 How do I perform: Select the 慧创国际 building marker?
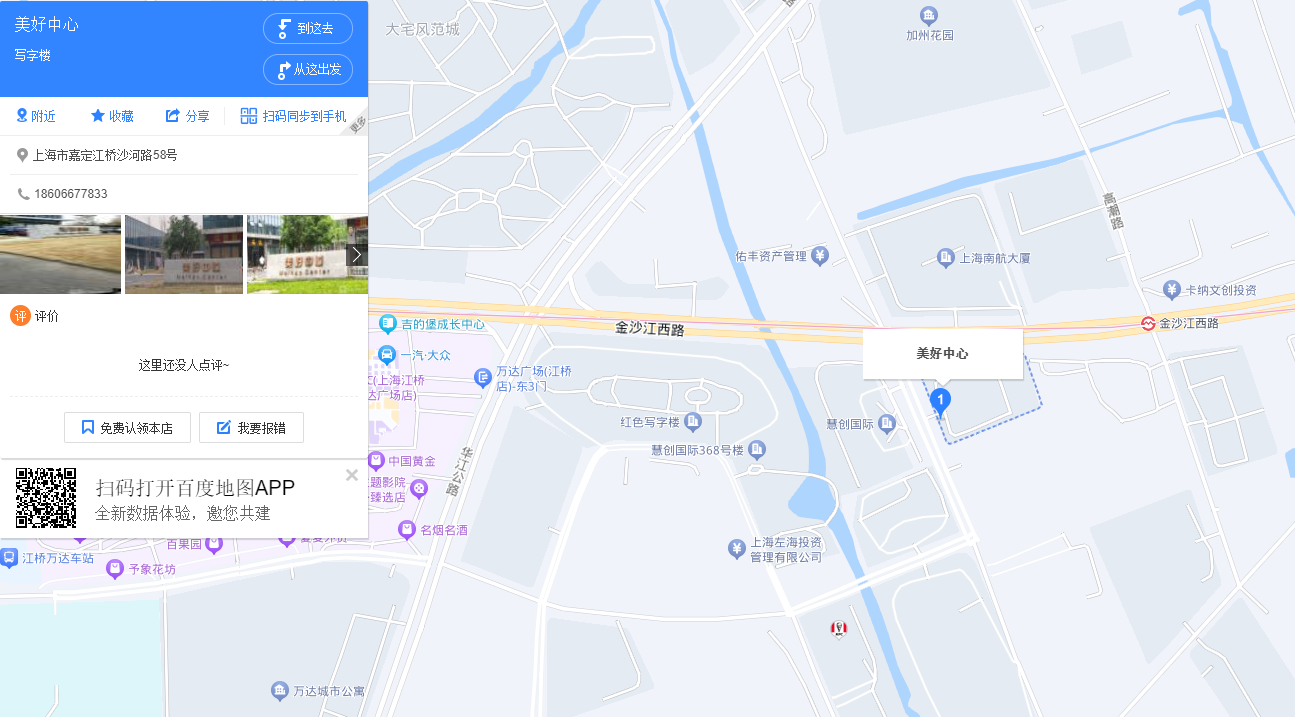click(x=886, y=424)
